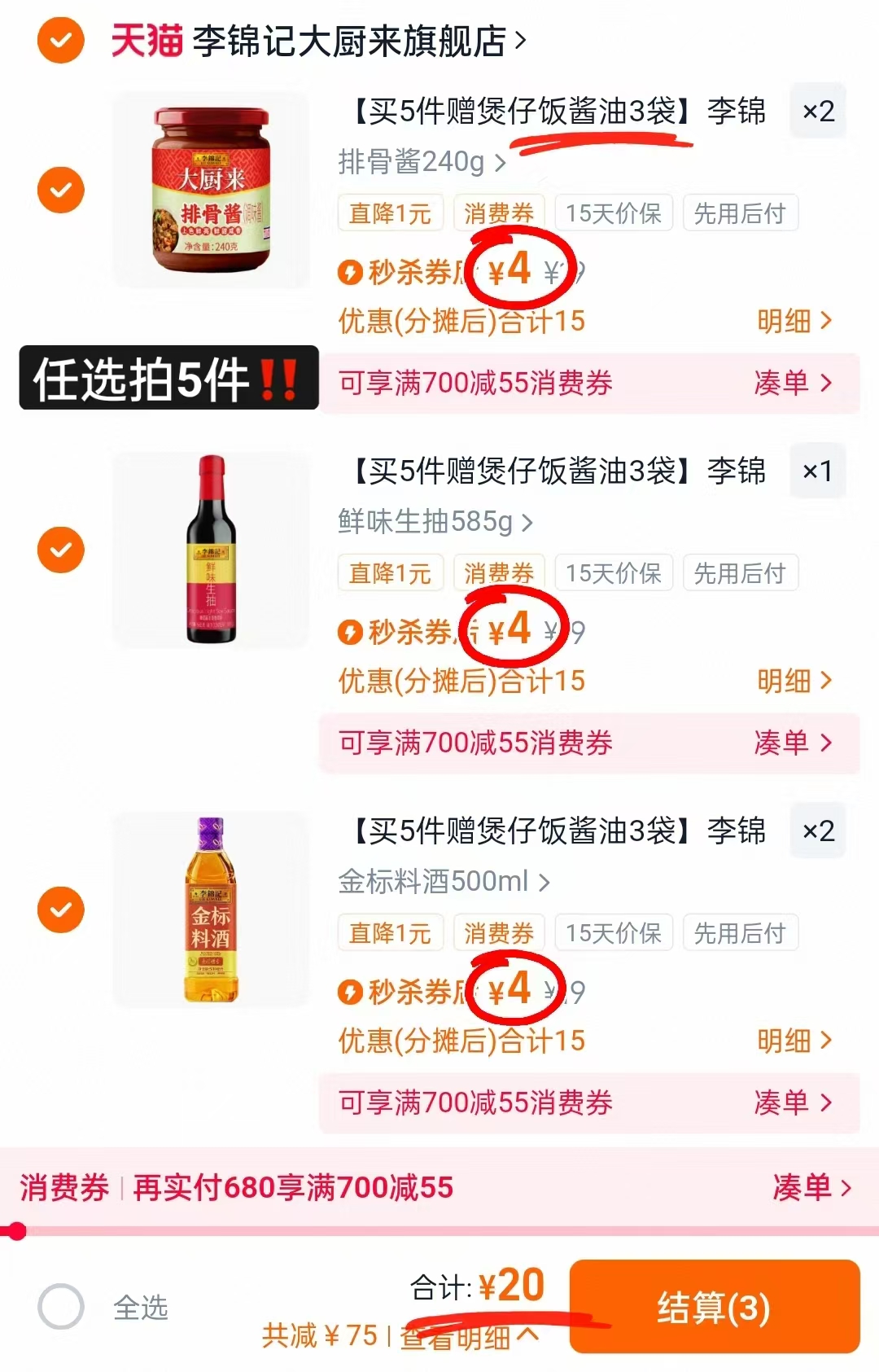Click the lightning seckill icon on 排骨酱
The width and height of the screenshot is (879, 1372).
click(x=352, y=273)
